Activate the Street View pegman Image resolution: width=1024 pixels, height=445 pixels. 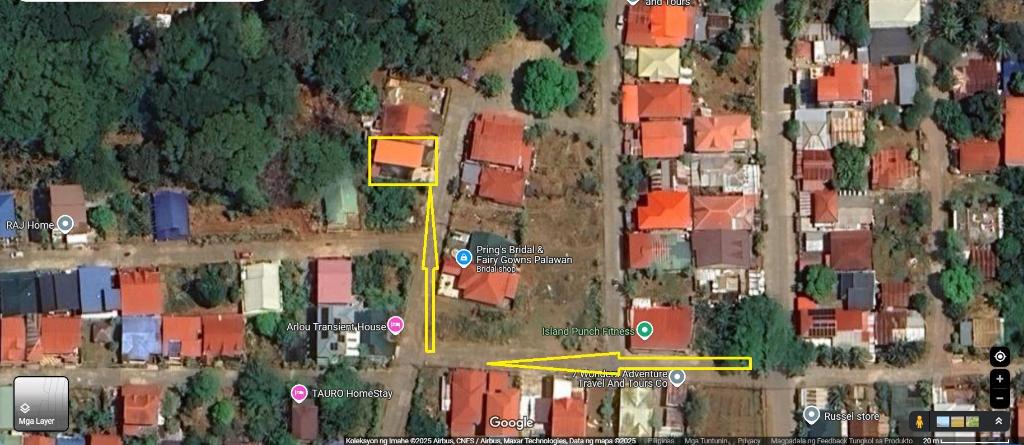(920, 422)
